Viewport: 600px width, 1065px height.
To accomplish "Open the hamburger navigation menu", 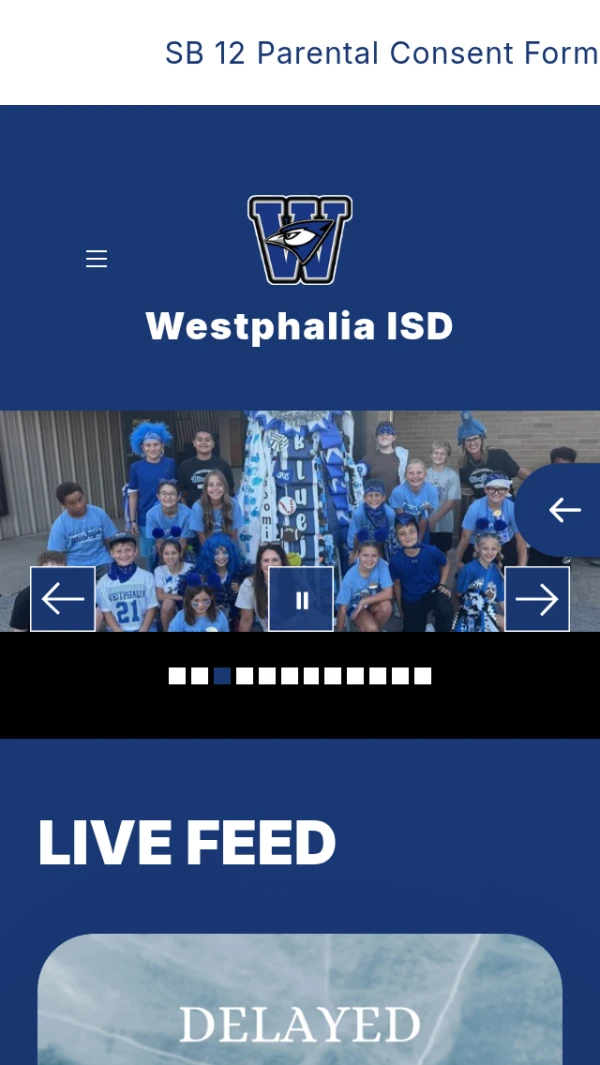I will [96, 259].
